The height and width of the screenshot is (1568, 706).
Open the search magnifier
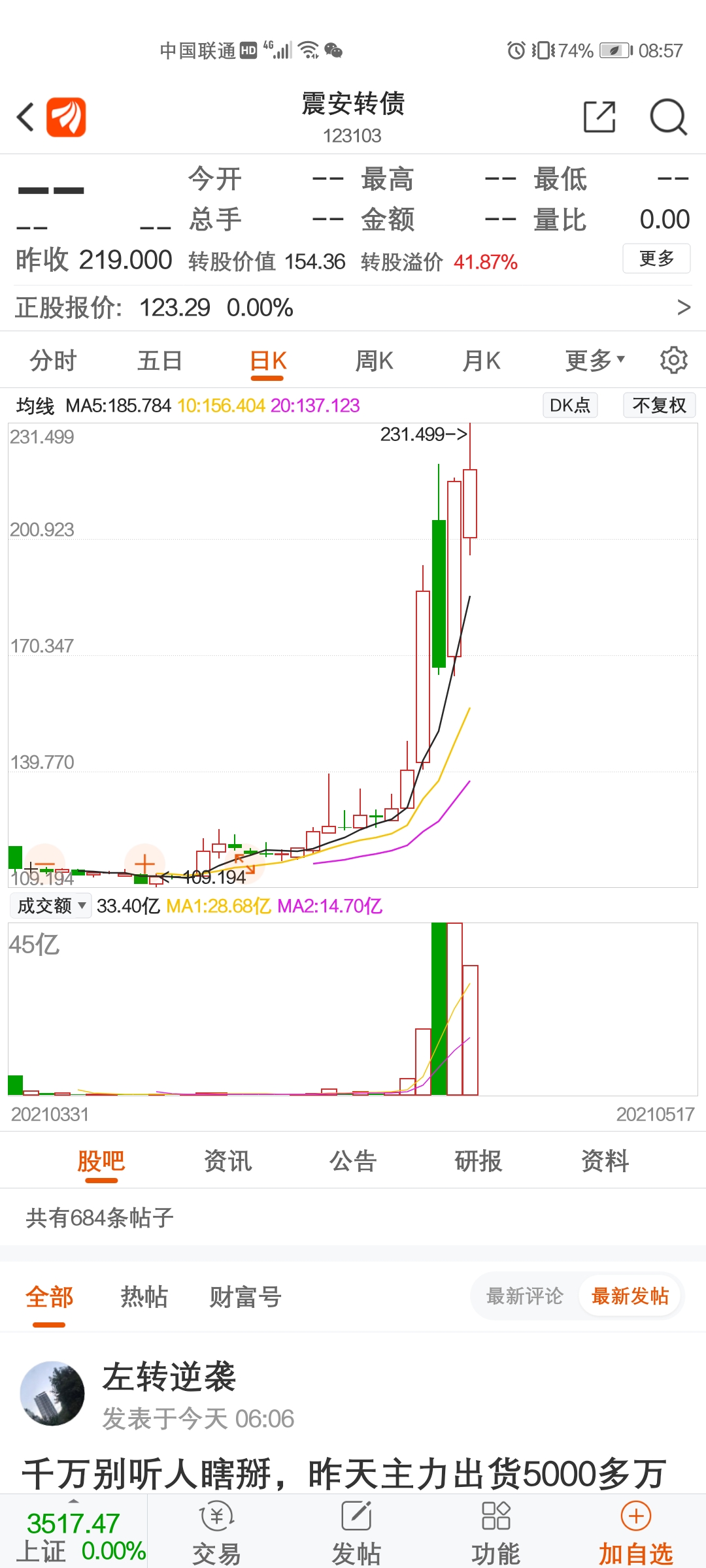pos(668,118)
